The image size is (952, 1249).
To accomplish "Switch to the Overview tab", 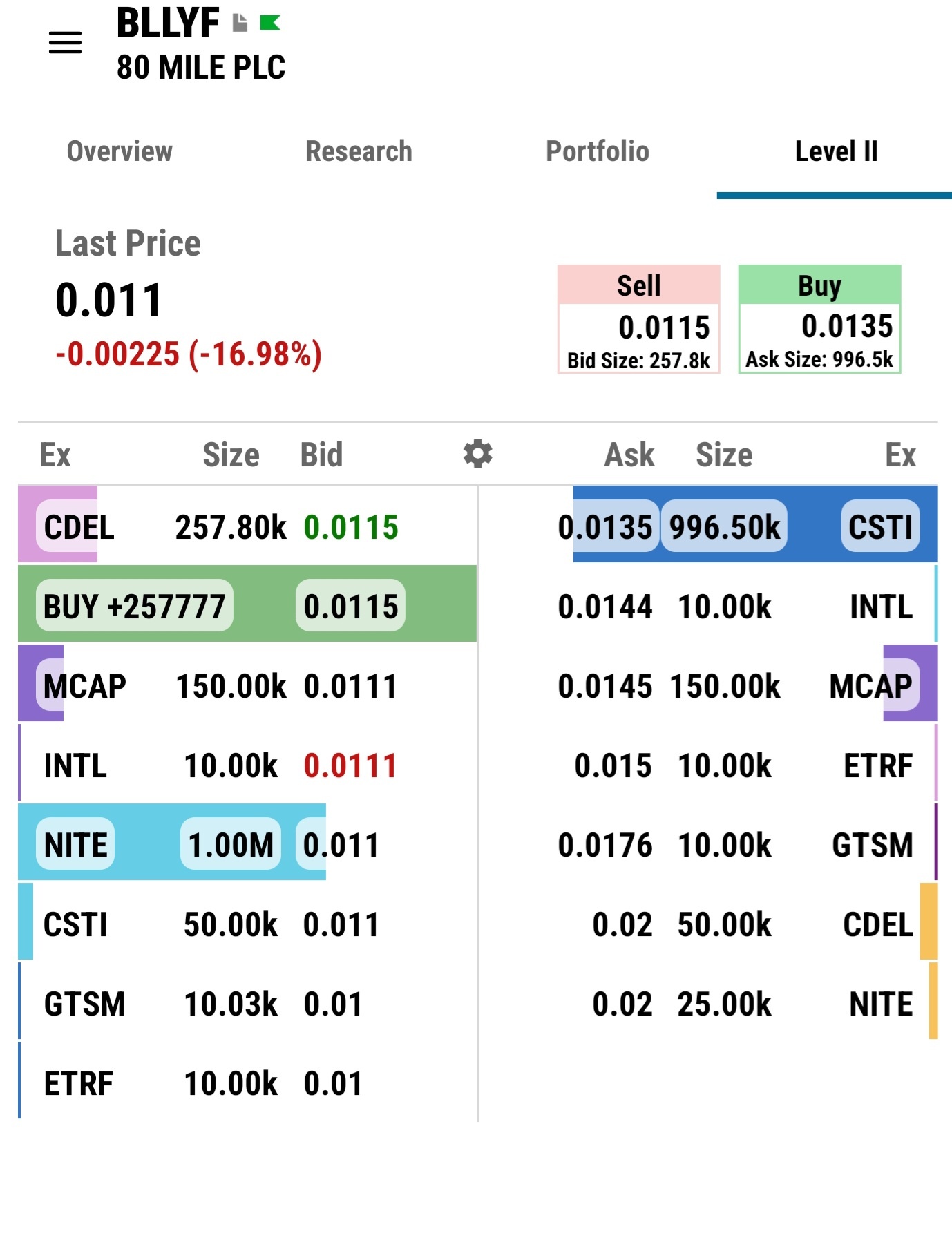I will click(120, 151).
